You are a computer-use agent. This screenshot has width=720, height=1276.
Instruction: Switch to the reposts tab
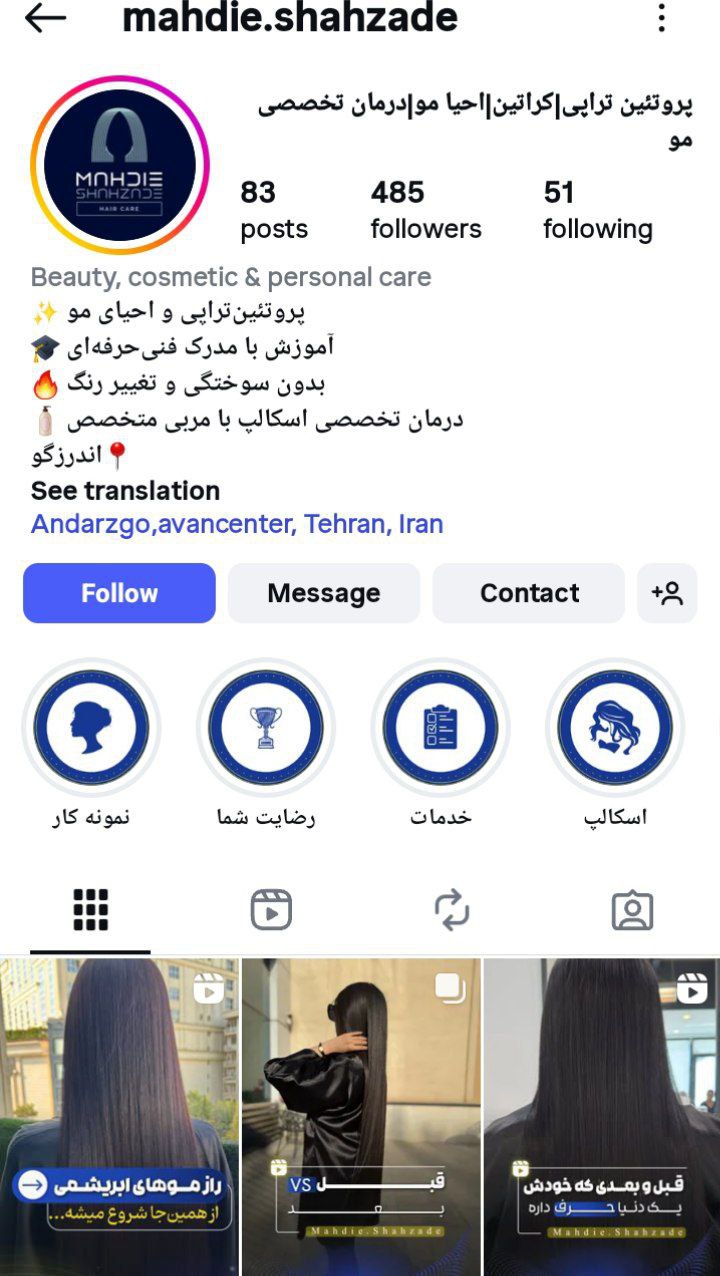[x=452, y=910]
